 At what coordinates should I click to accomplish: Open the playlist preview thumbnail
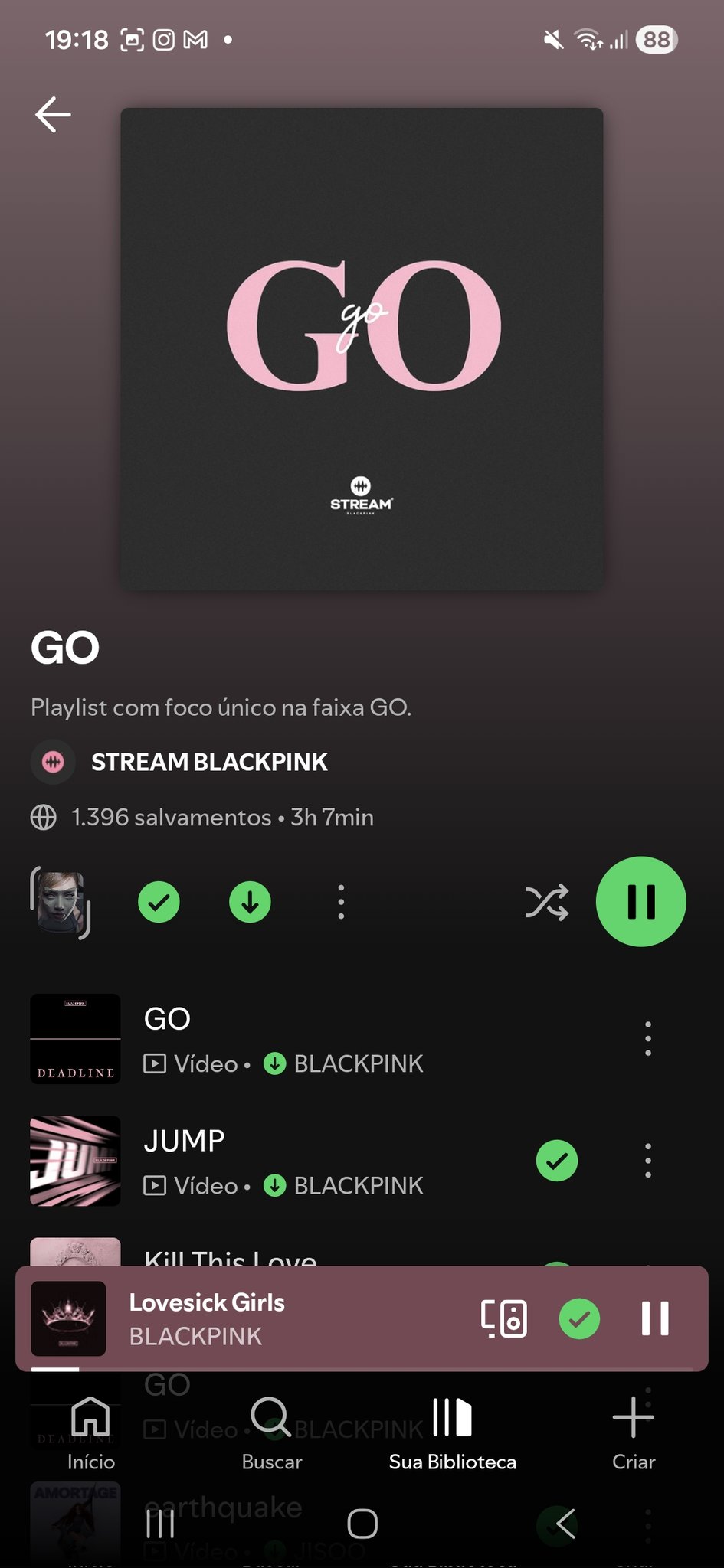(61, 901)
